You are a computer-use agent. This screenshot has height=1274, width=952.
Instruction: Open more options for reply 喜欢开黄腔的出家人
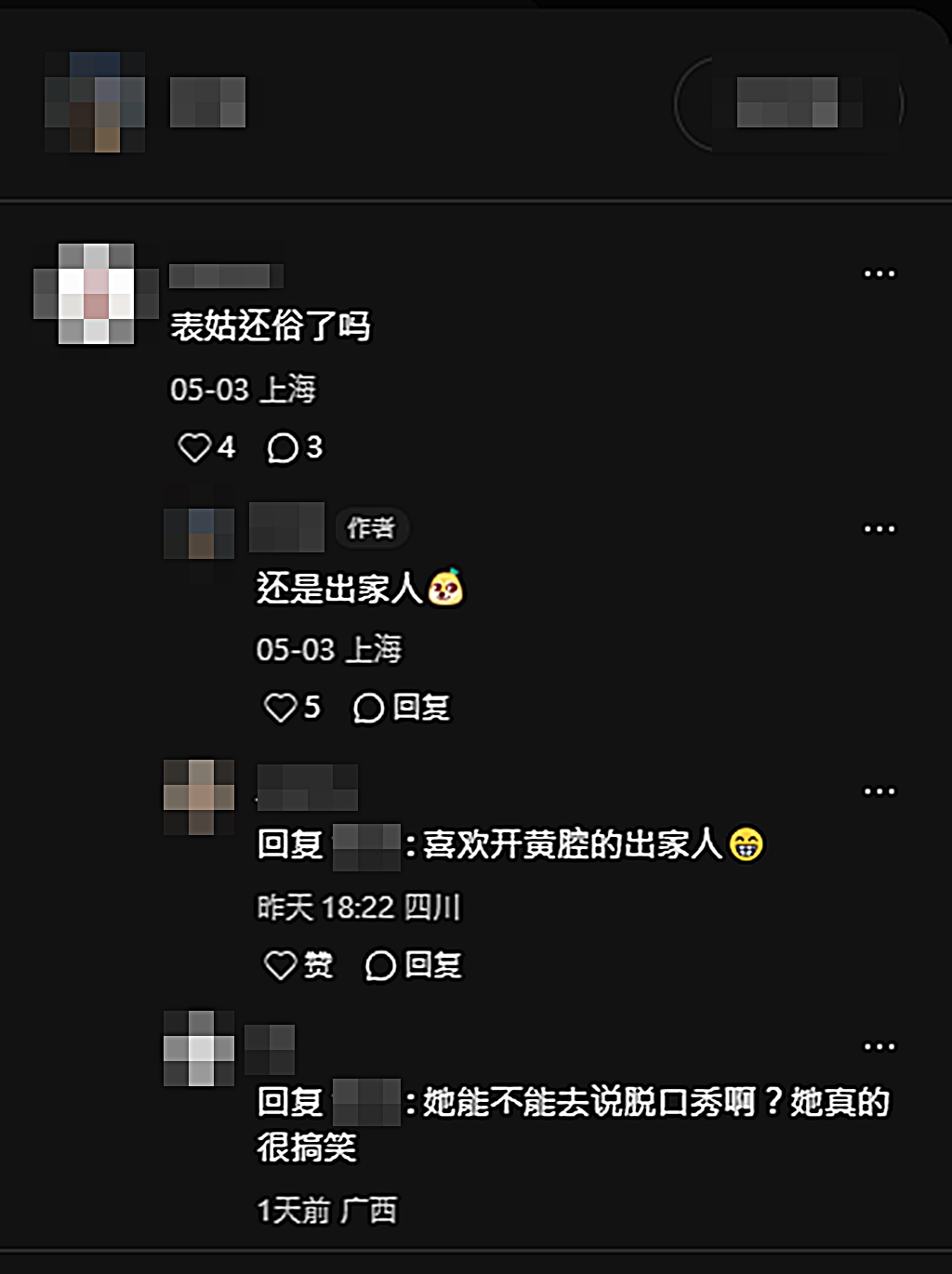pos(879,792)
